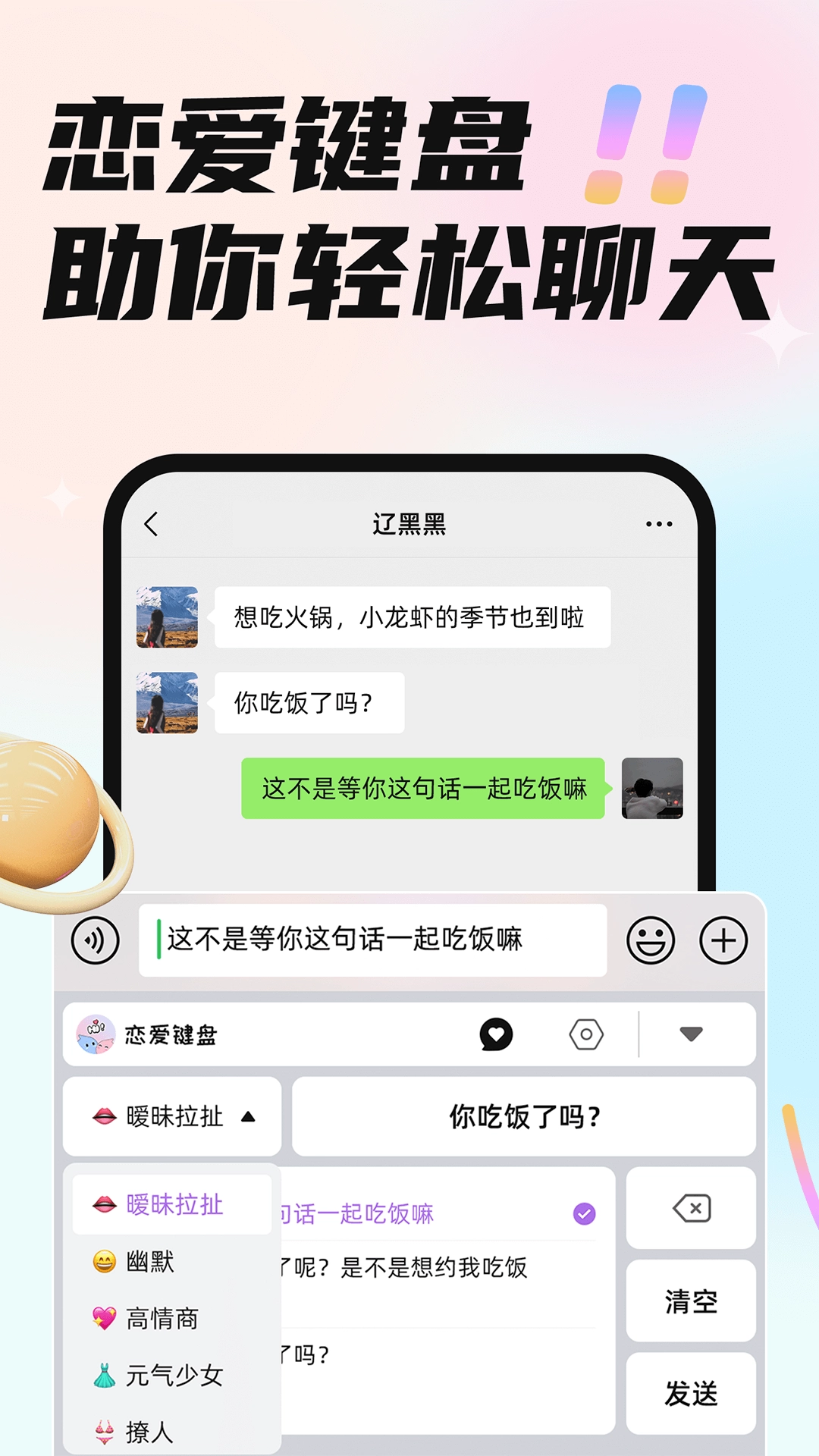The width and height of the screenshot is (819, 1456).
Task: Choose 幽默 style from the dropdown list
Action: 148,1263
